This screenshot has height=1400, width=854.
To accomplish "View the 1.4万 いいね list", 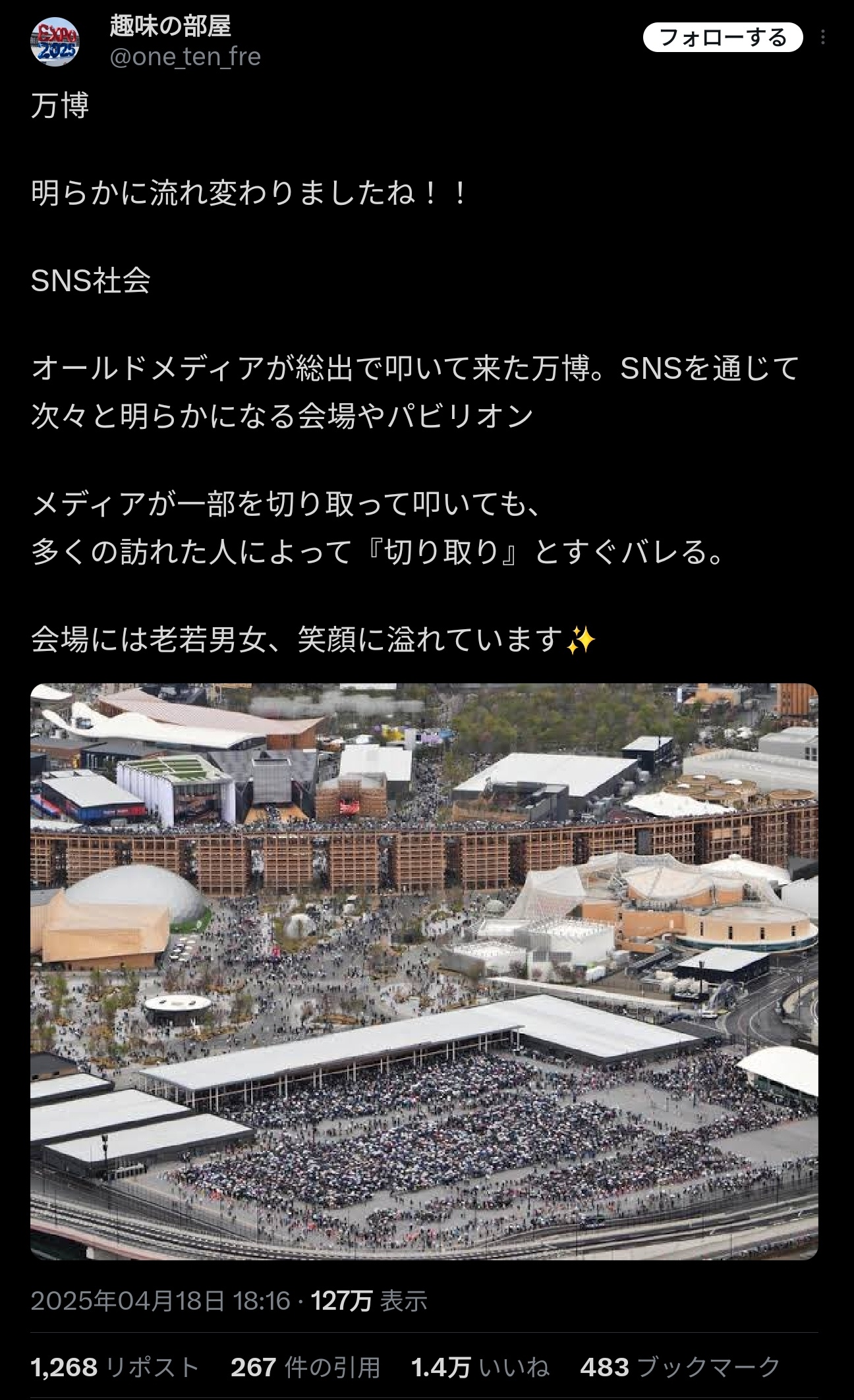I will coord(480,1367).
